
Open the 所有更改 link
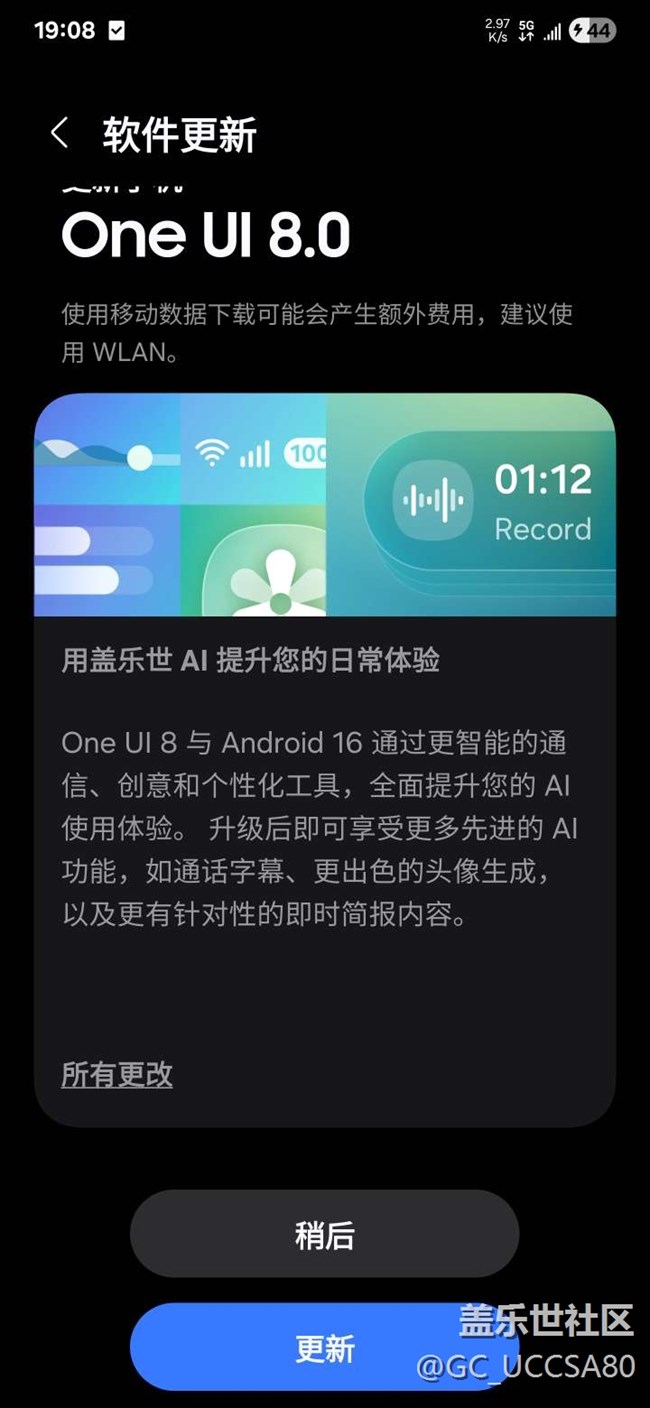[x=117, y=1075]
